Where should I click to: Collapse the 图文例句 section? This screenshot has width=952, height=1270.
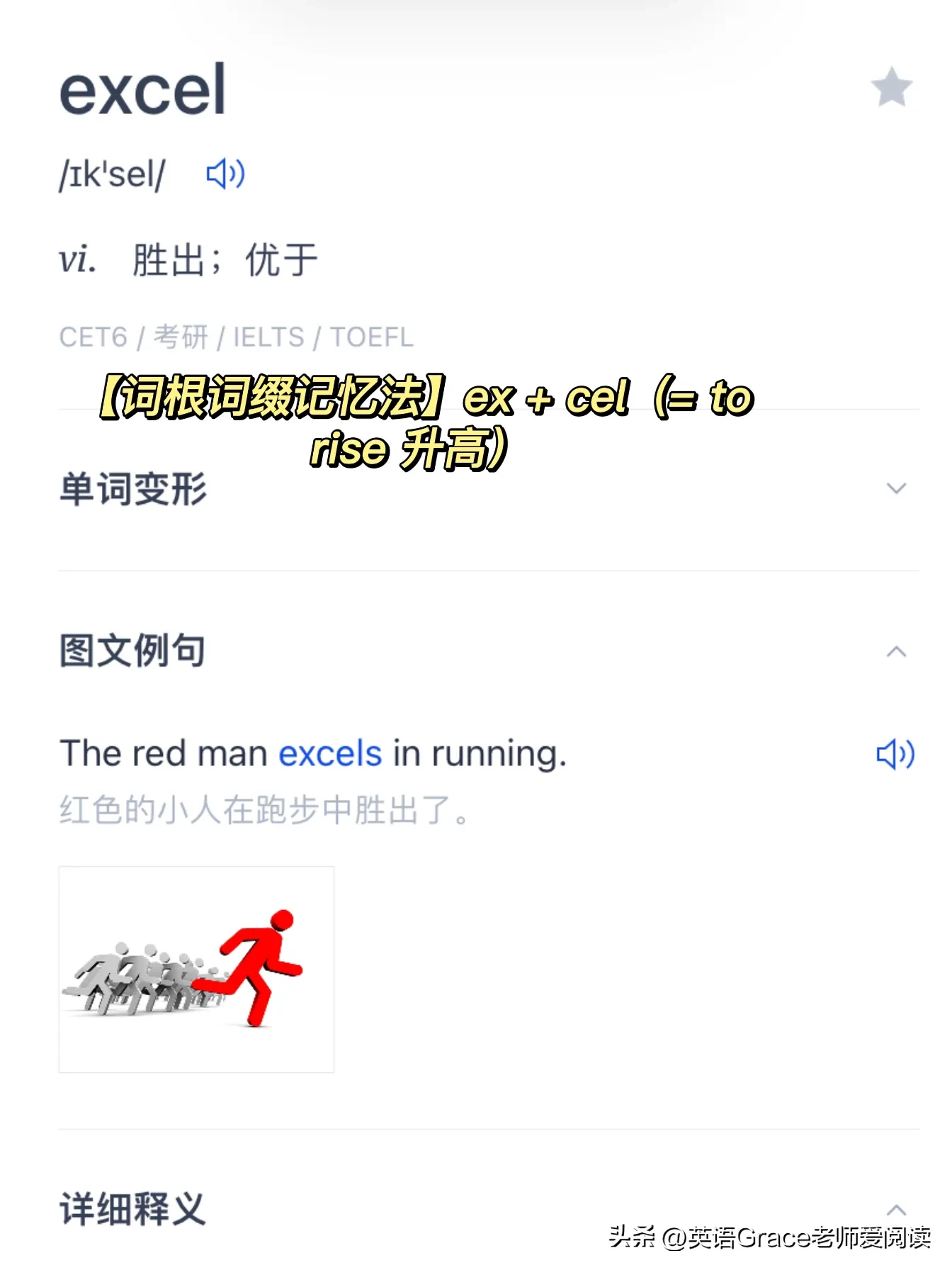coord(896,651)
